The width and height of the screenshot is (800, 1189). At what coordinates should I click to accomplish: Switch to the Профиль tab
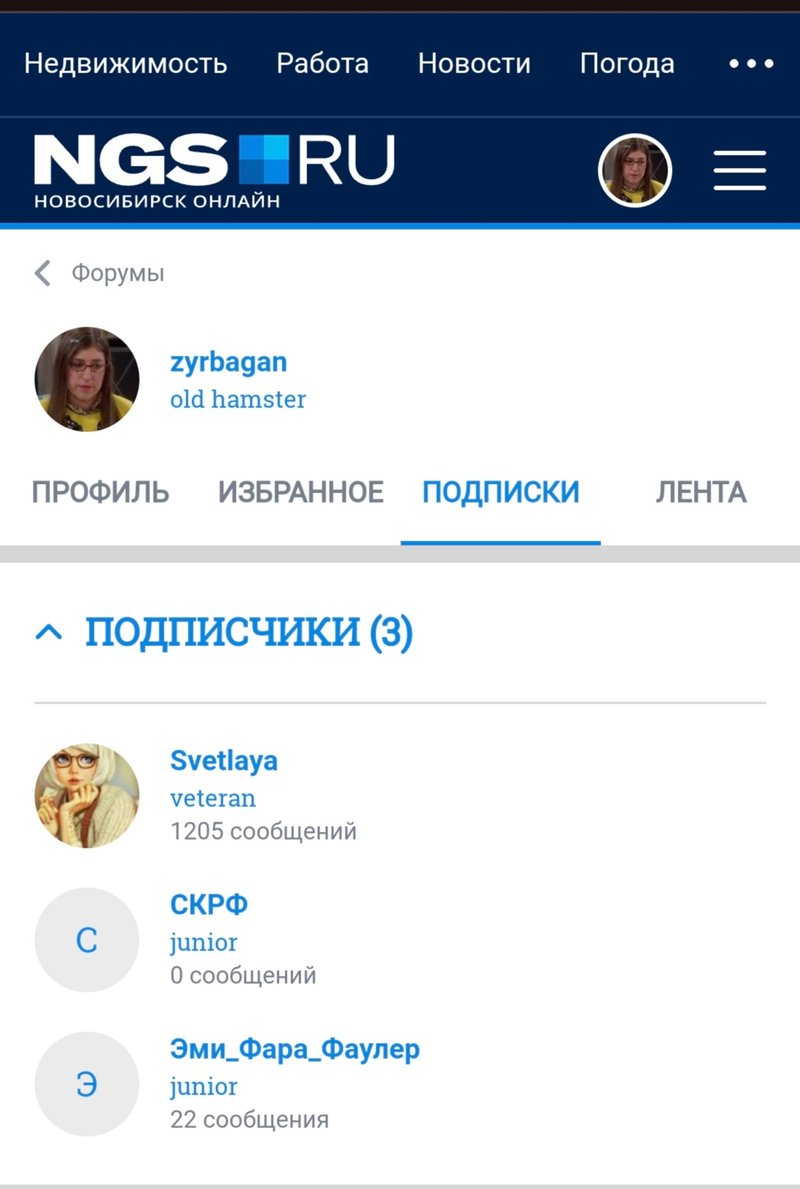101,492
